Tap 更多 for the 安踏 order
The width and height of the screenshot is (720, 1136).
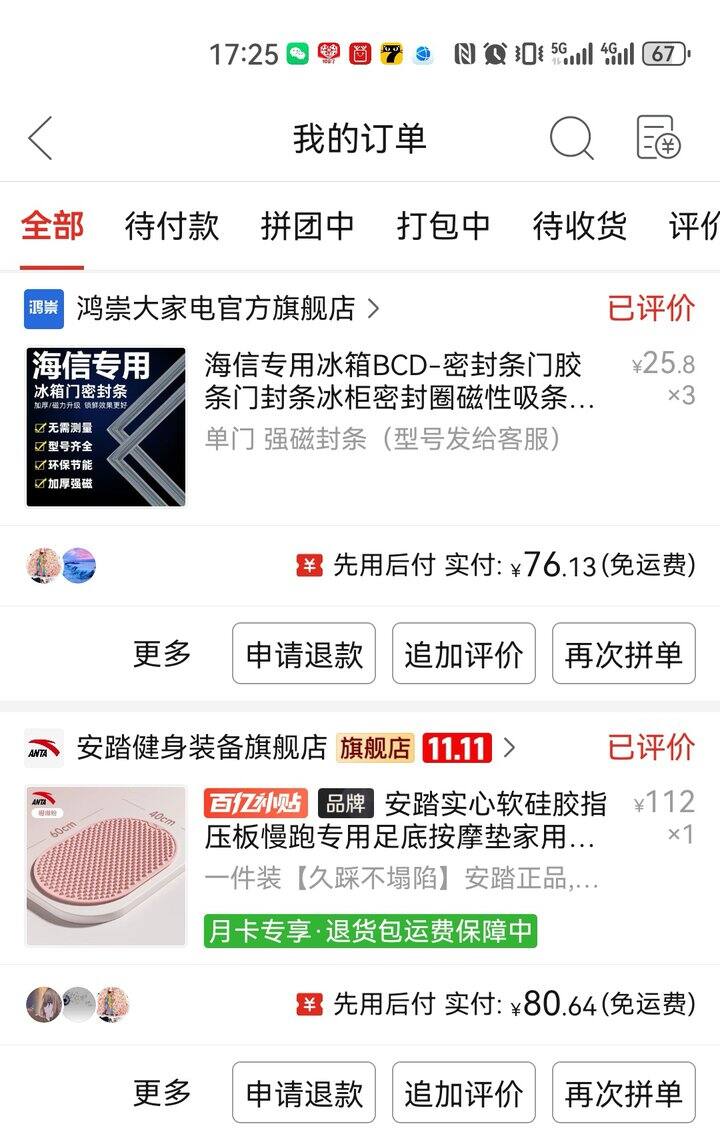coord(162,1093)
